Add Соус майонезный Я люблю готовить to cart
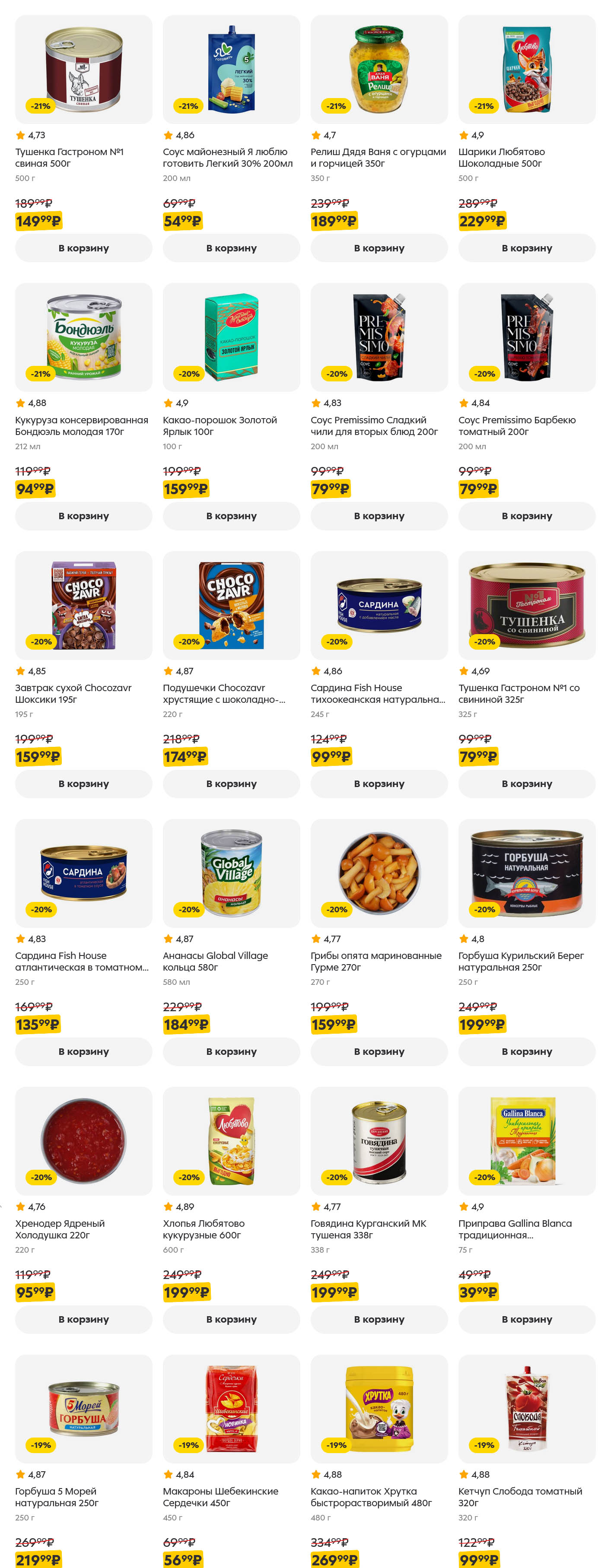 [231, 248]
